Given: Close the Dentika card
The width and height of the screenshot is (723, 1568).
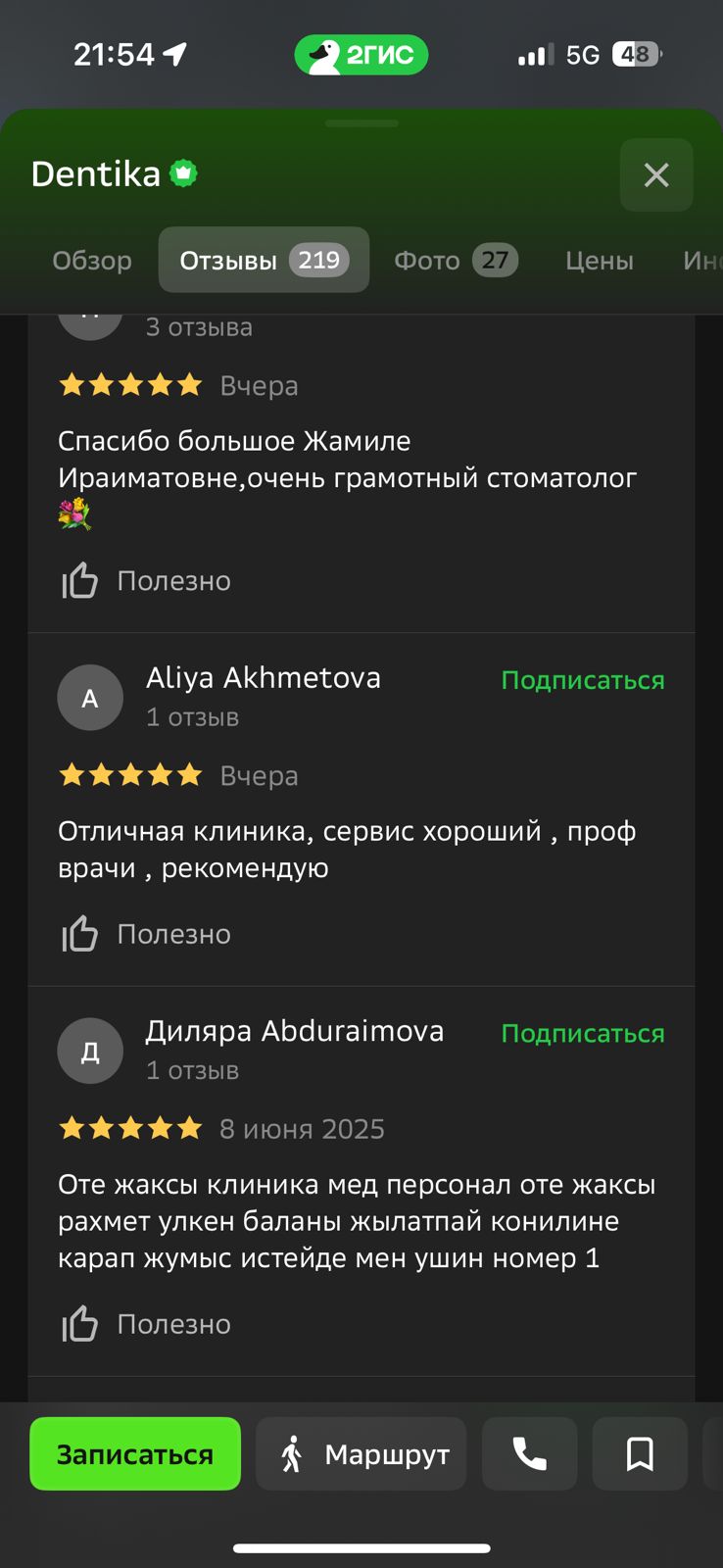Looking at the screenshot, I should tap(655, 175).
